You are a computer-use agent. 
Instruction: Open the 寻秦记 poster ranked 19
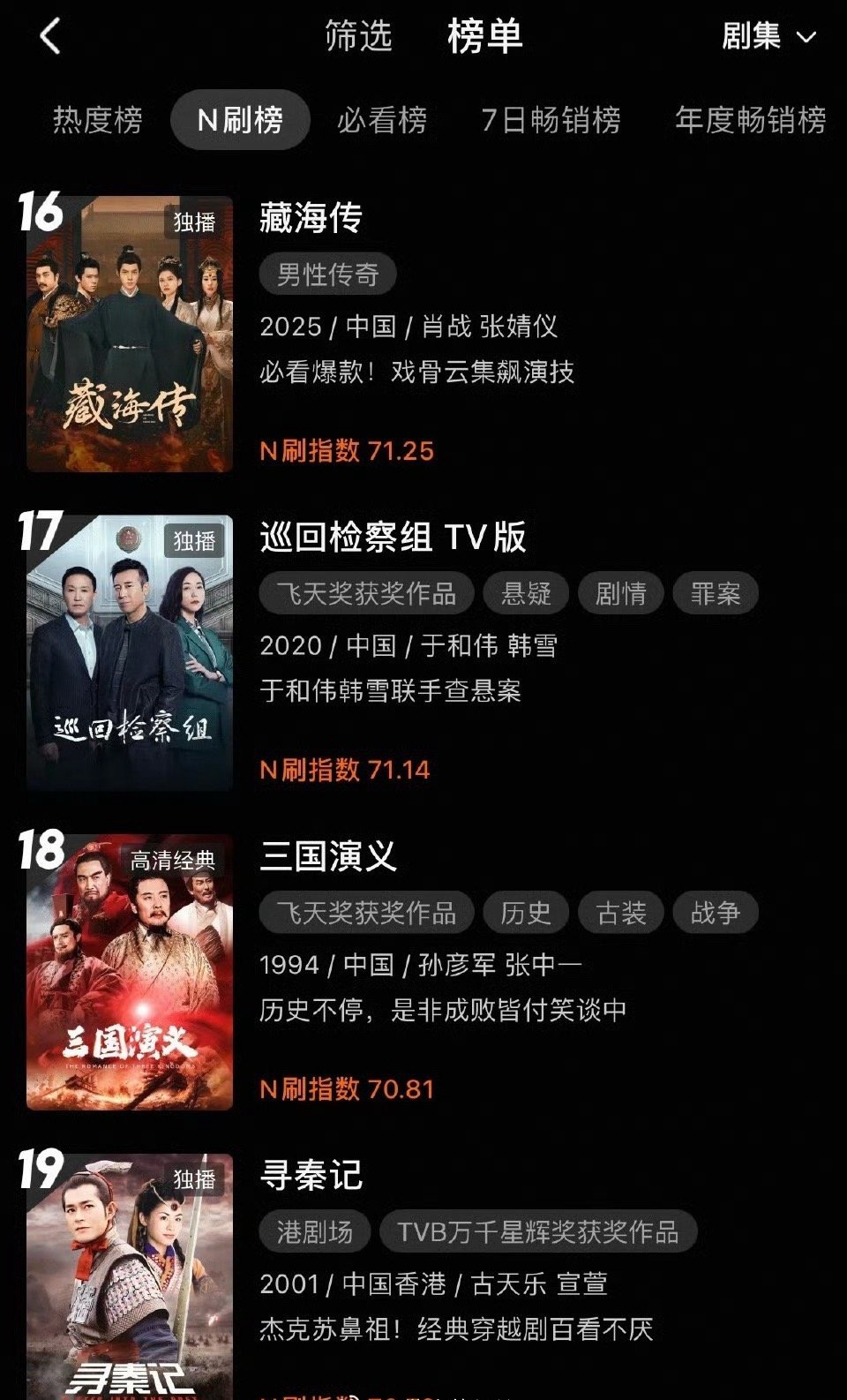point(130,1277)
